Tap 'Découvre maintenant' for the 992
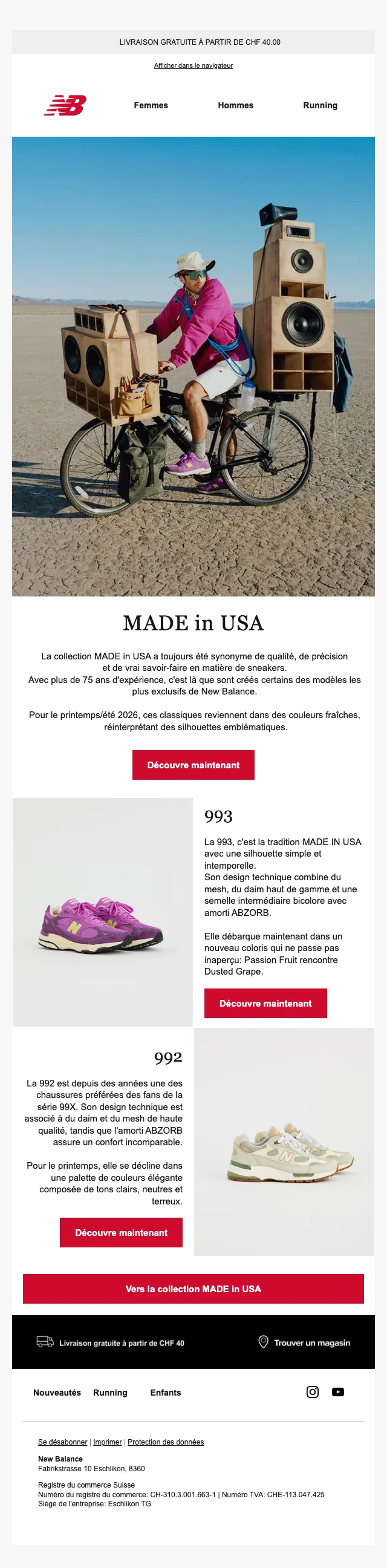This screenshot has width=387, height=1568. 121,1233
